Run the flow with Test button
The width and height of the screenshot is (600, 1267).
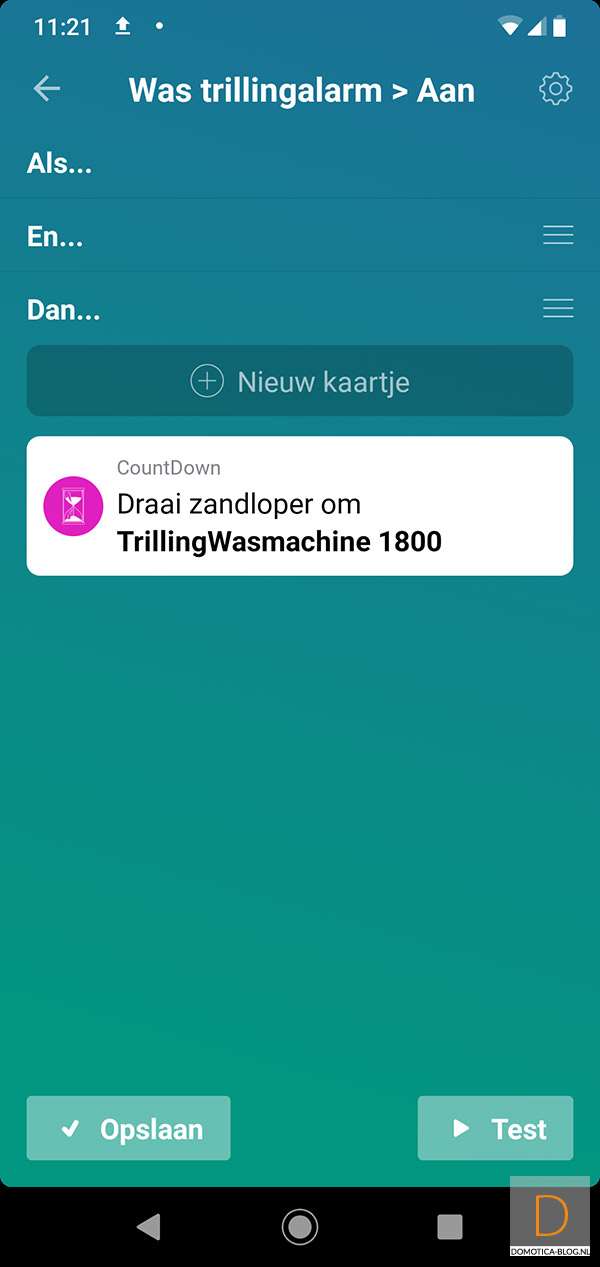495,1129
